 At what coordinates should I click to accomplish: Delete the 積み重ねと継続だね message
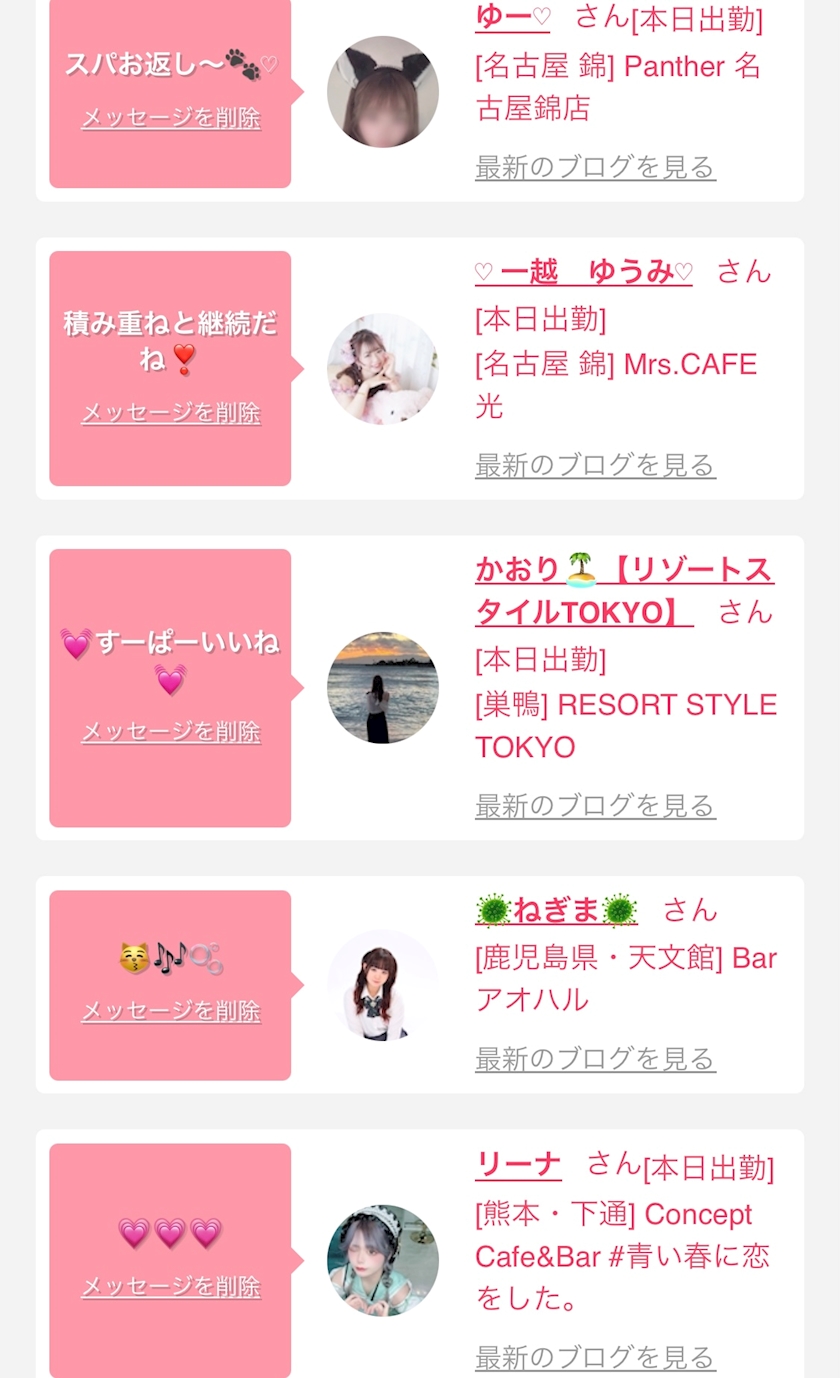pyautogui.click(x=171, y=413)
